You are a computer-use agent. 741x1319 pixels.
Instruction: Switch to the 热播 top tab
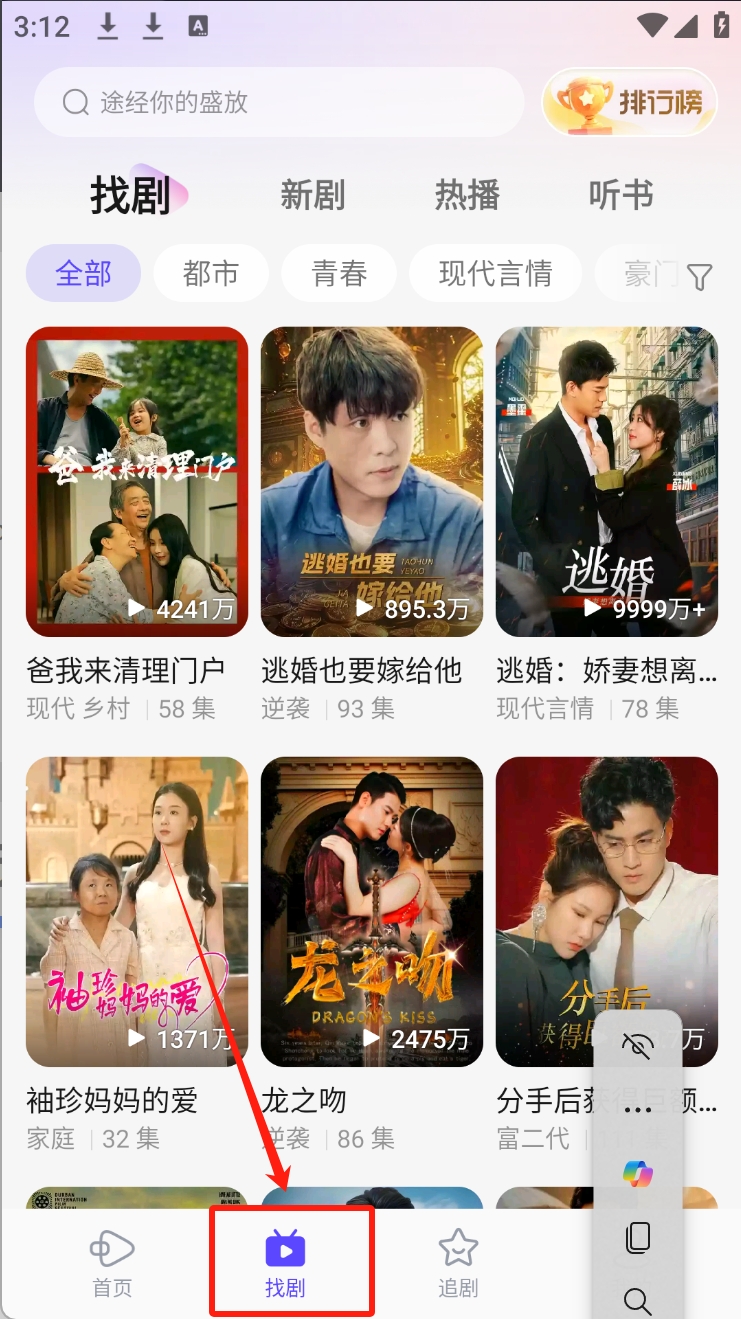(466, 195)
